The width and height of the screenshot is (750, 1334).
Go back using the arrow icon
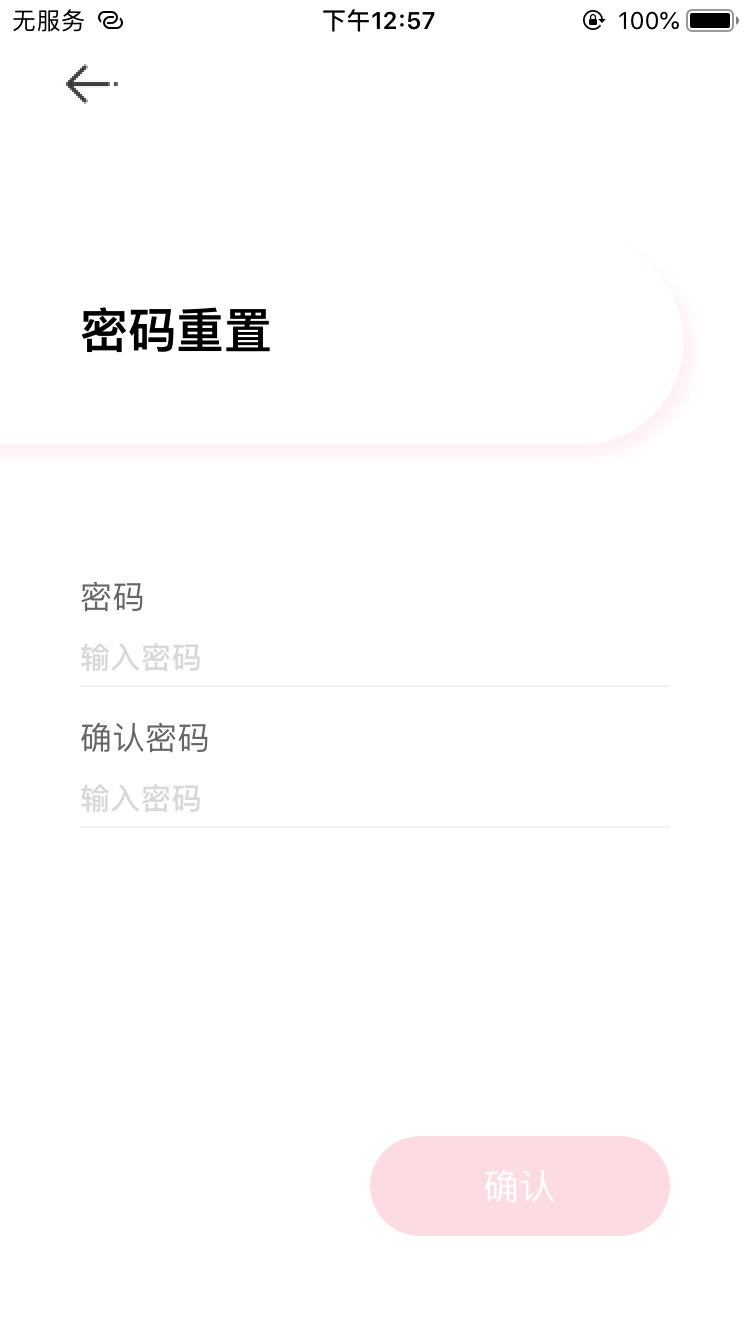(x=90, y=84)
